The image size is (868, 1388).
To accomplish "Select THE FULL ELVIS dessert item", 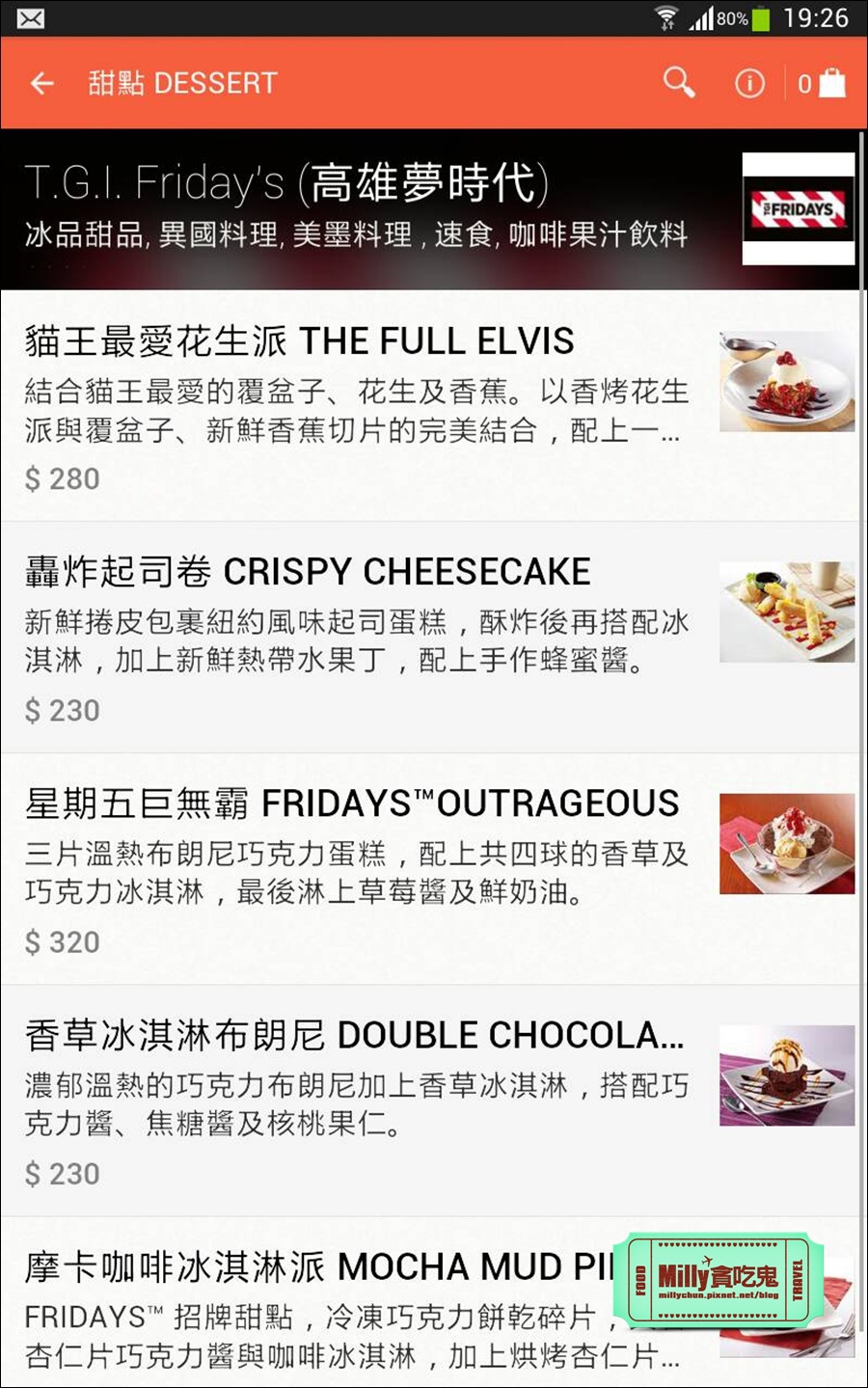I will pos(299,340).
